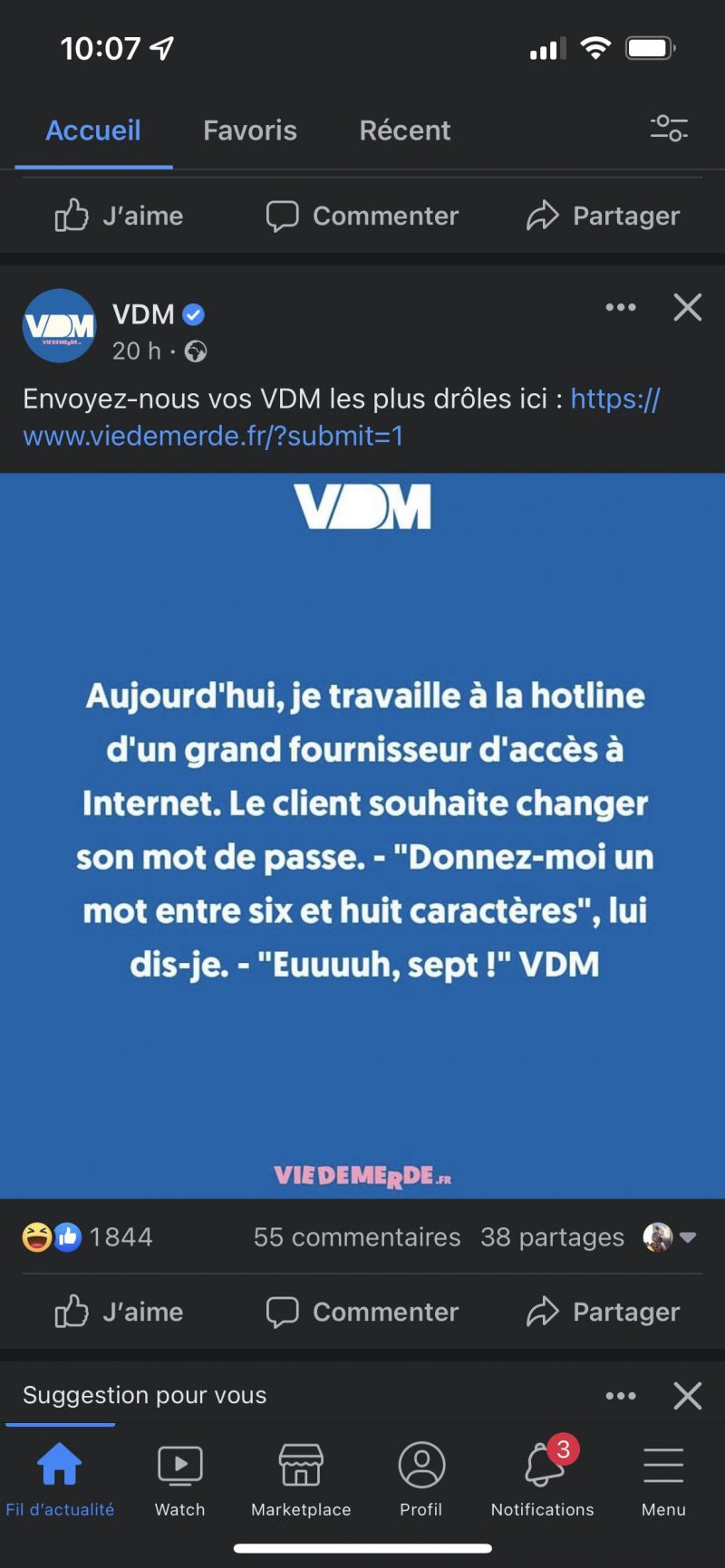Switch to the Récent tab
The image size is (725, 1568).
click(404, 130)
